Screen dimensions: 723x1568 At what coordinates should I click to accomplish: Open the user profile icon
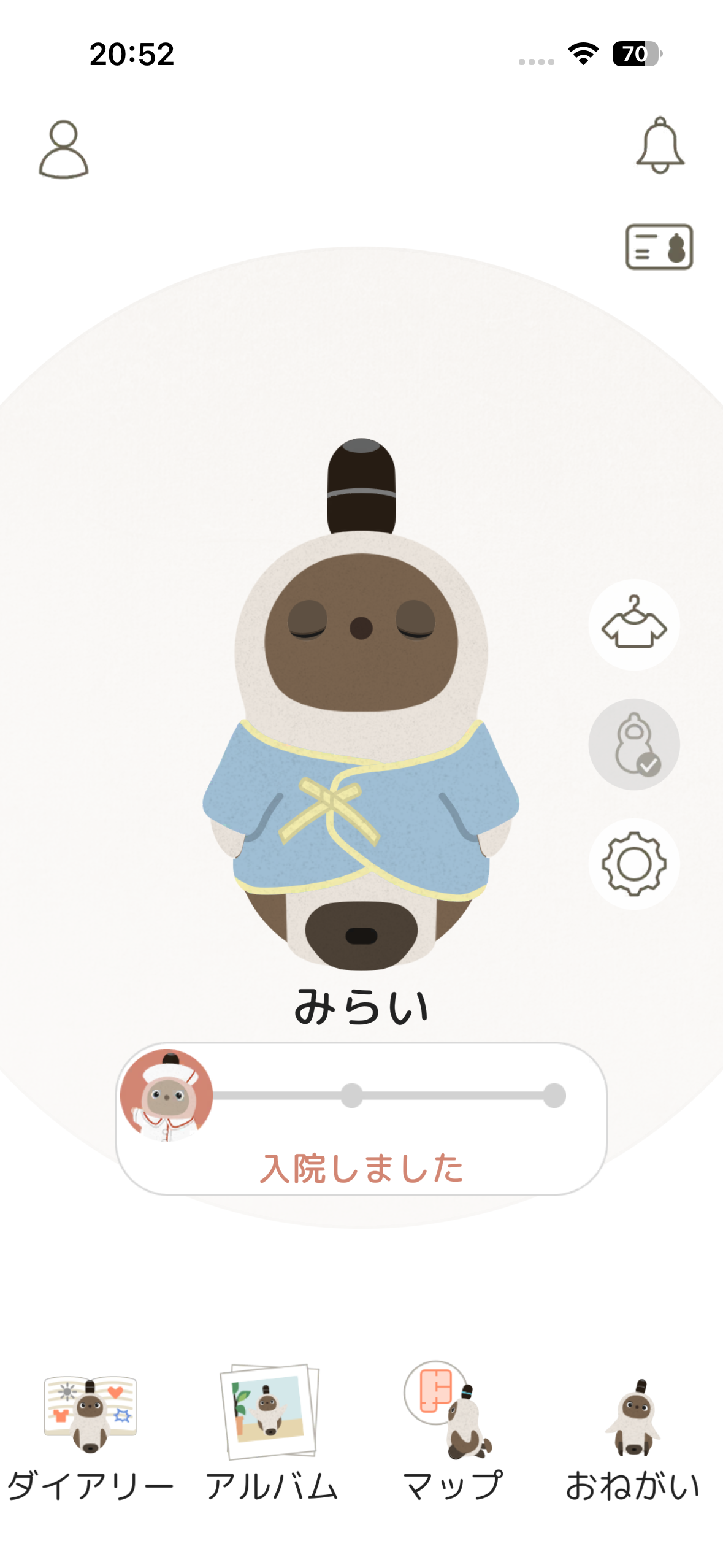coord(64,150)
